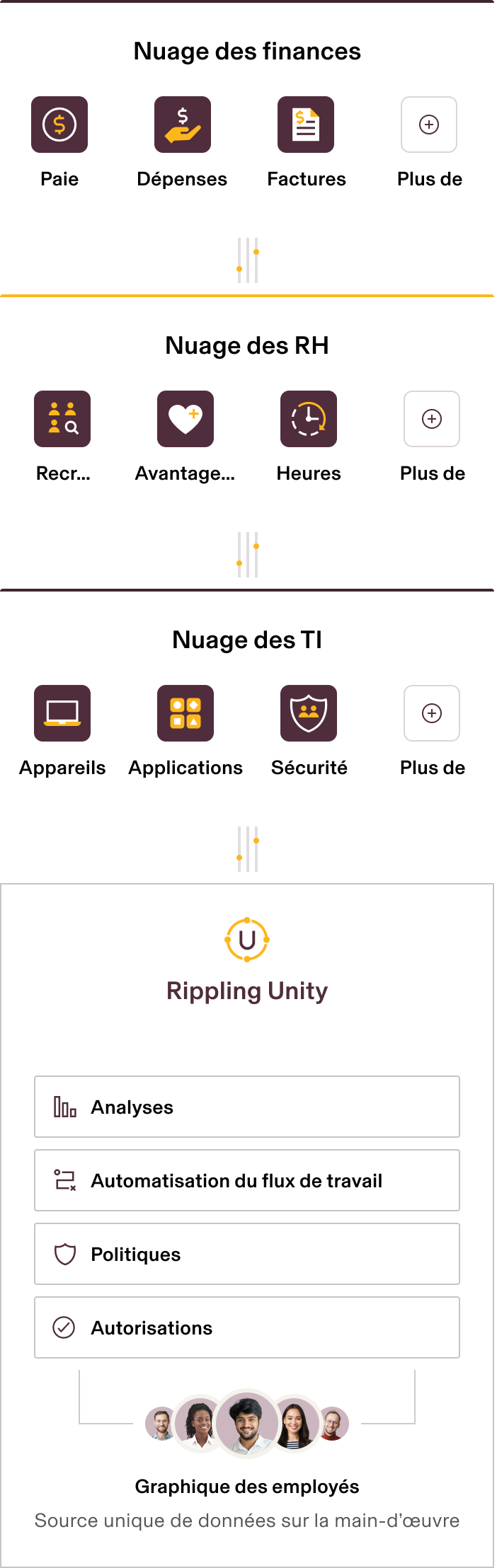Select the Sécurité product icon
Screen dimensions: 497x1568
click(309, 714)
